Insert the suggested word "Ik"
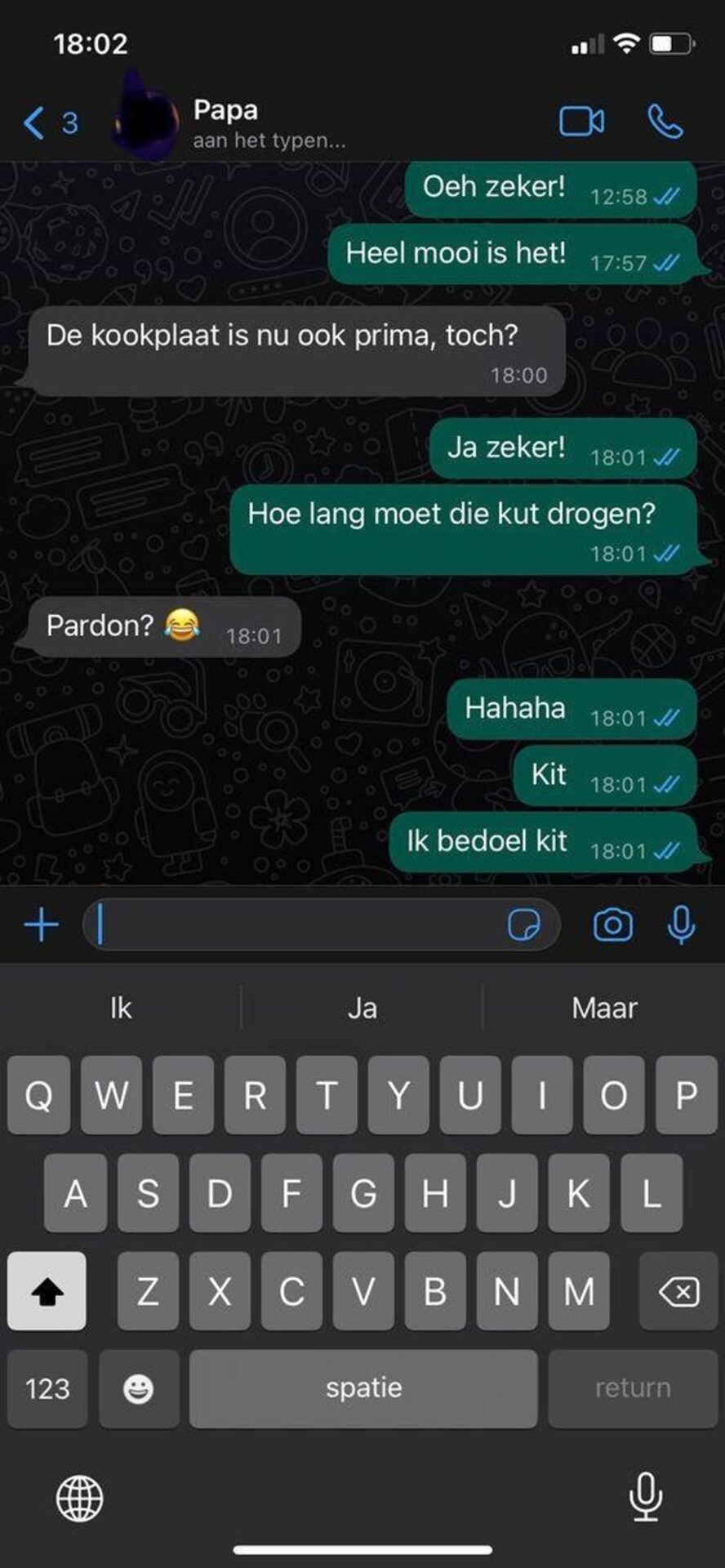Screen dimensions: 725x1568 coord(121,1009)
